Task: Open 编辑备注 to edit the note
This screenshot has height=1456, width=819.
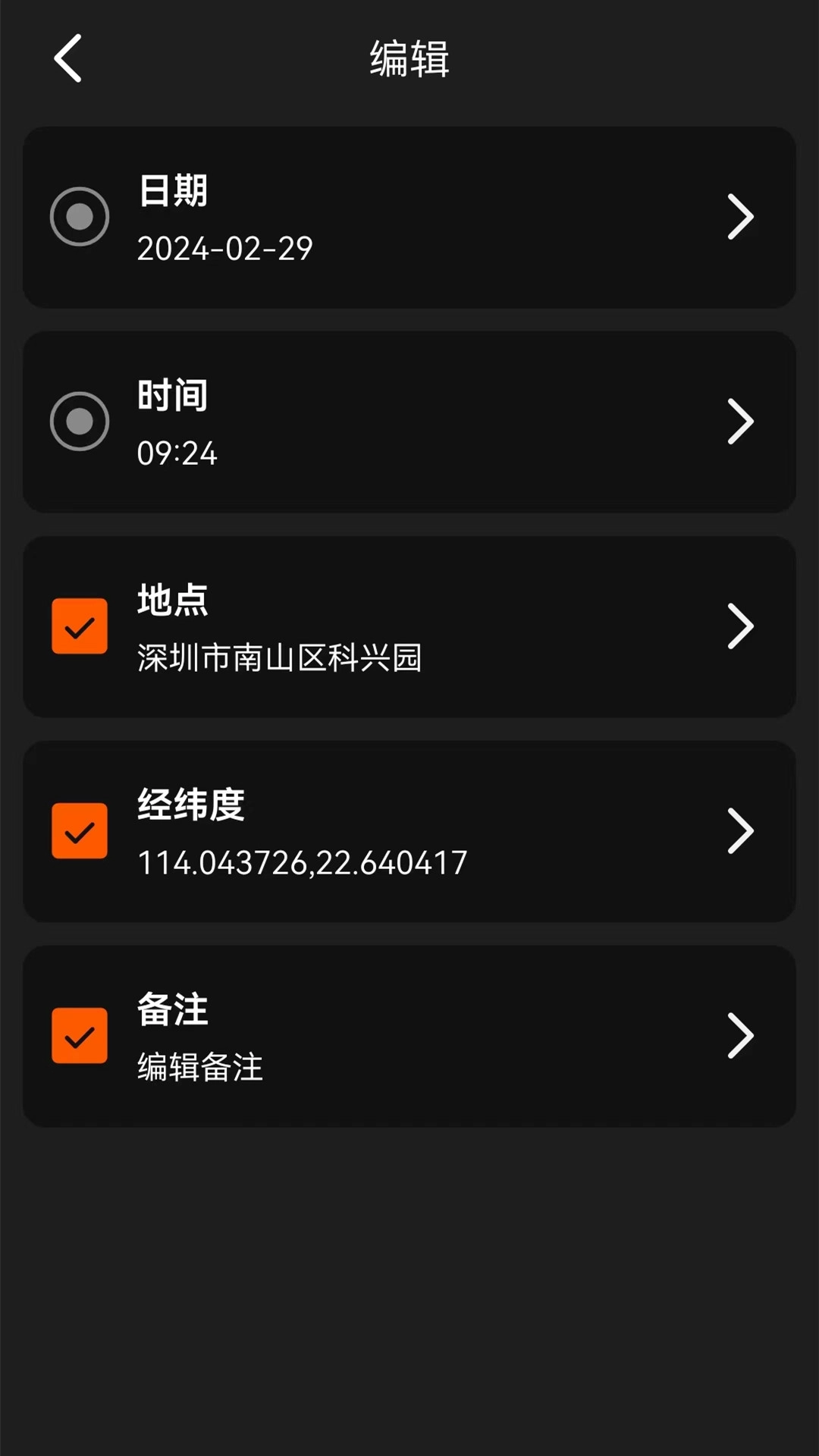Action: (x=199, y=1068)
